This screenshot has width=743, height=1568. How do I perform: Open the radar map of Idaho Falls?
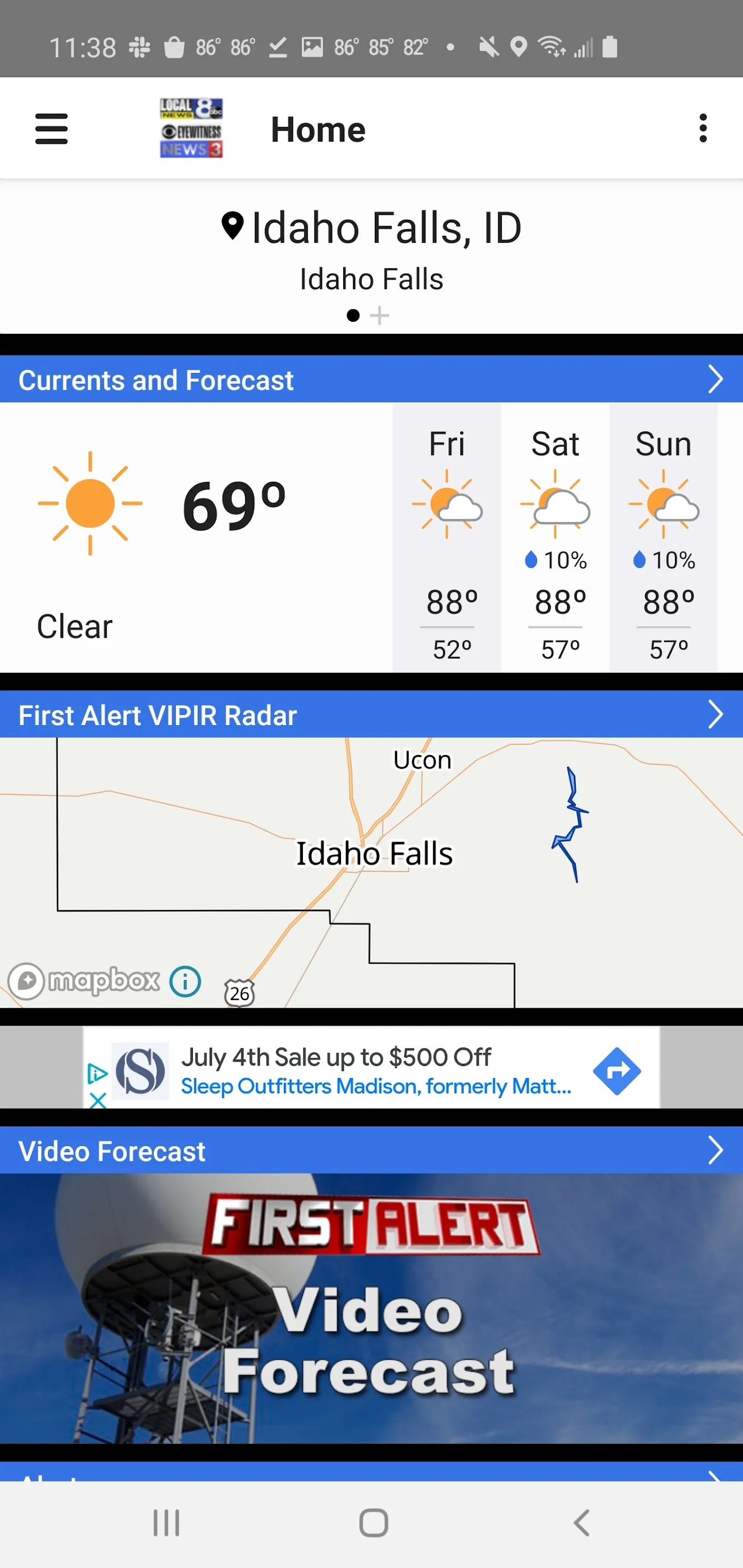(371, 871)
